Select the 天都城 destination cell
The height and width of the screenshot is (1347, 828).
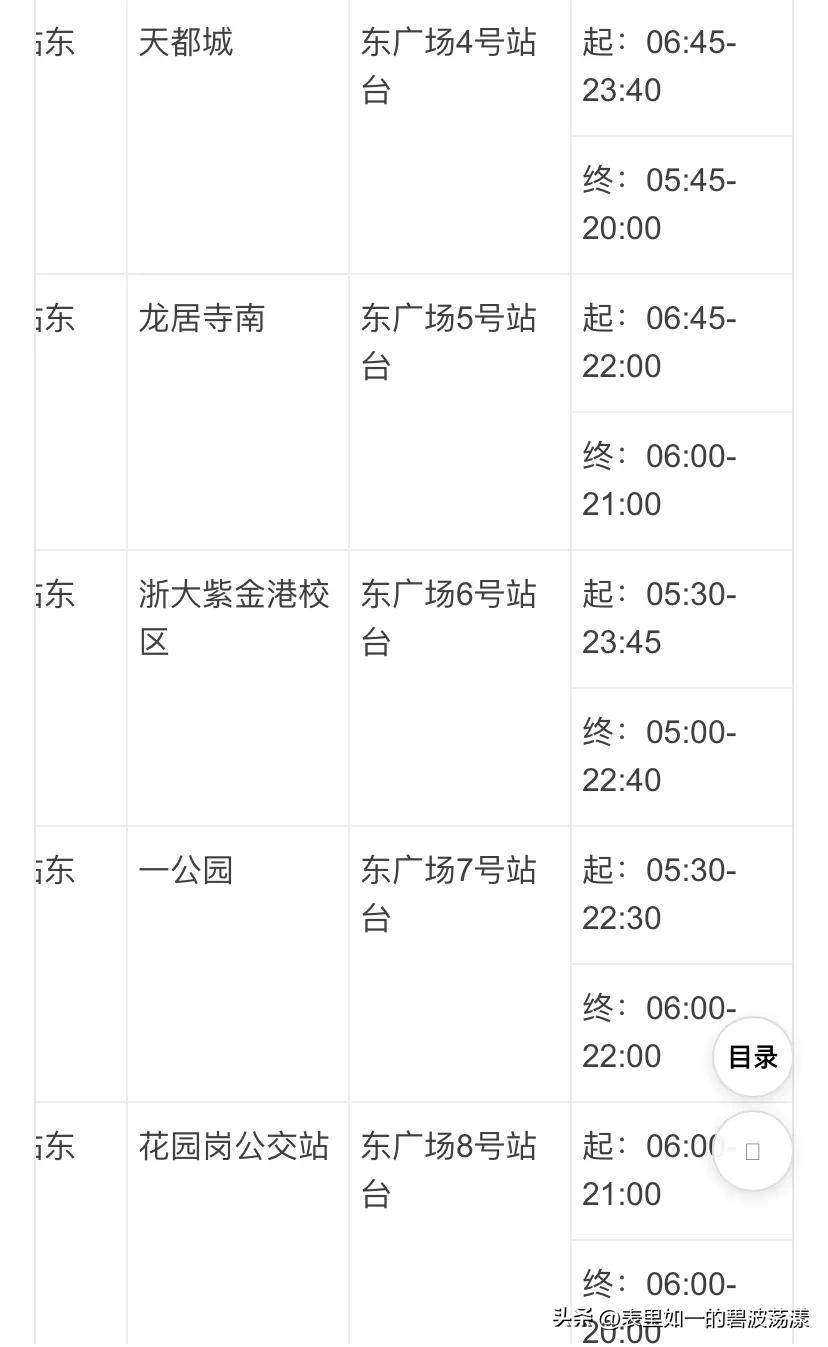[185, 44]
